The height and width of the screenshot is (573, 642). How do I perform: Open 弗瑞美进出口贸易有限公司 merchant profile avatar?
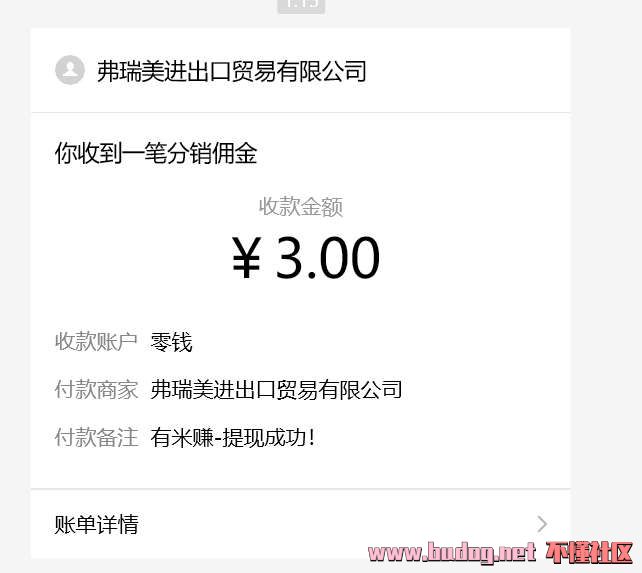70,70
